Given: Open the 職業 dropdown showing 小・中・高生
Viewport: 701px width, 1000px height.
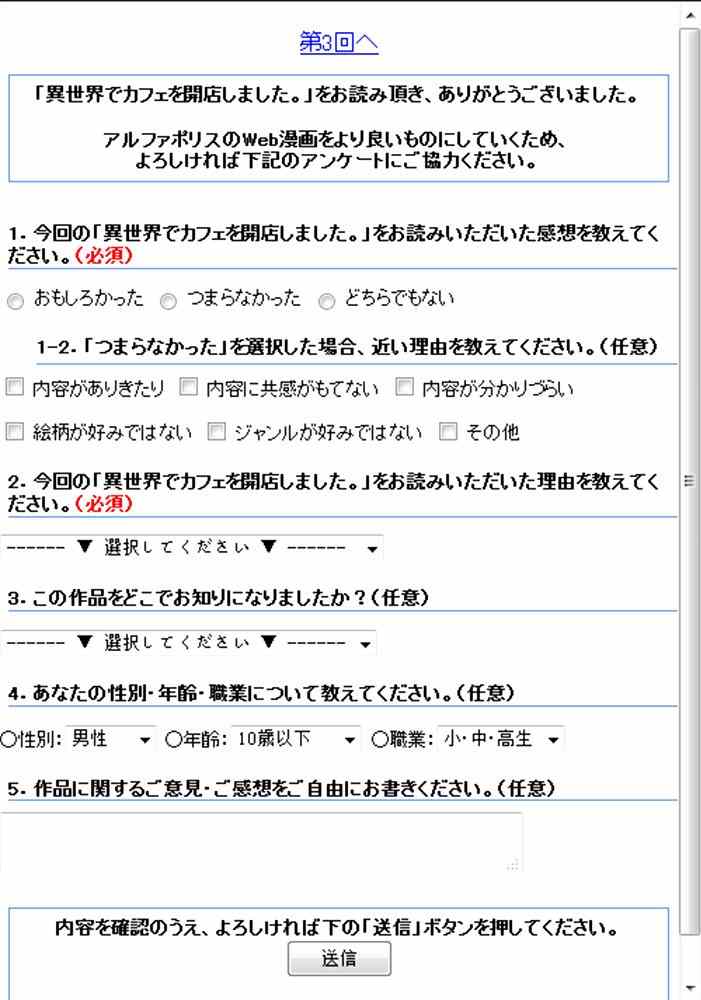Looking at the screenshot, I should [500, 740].
